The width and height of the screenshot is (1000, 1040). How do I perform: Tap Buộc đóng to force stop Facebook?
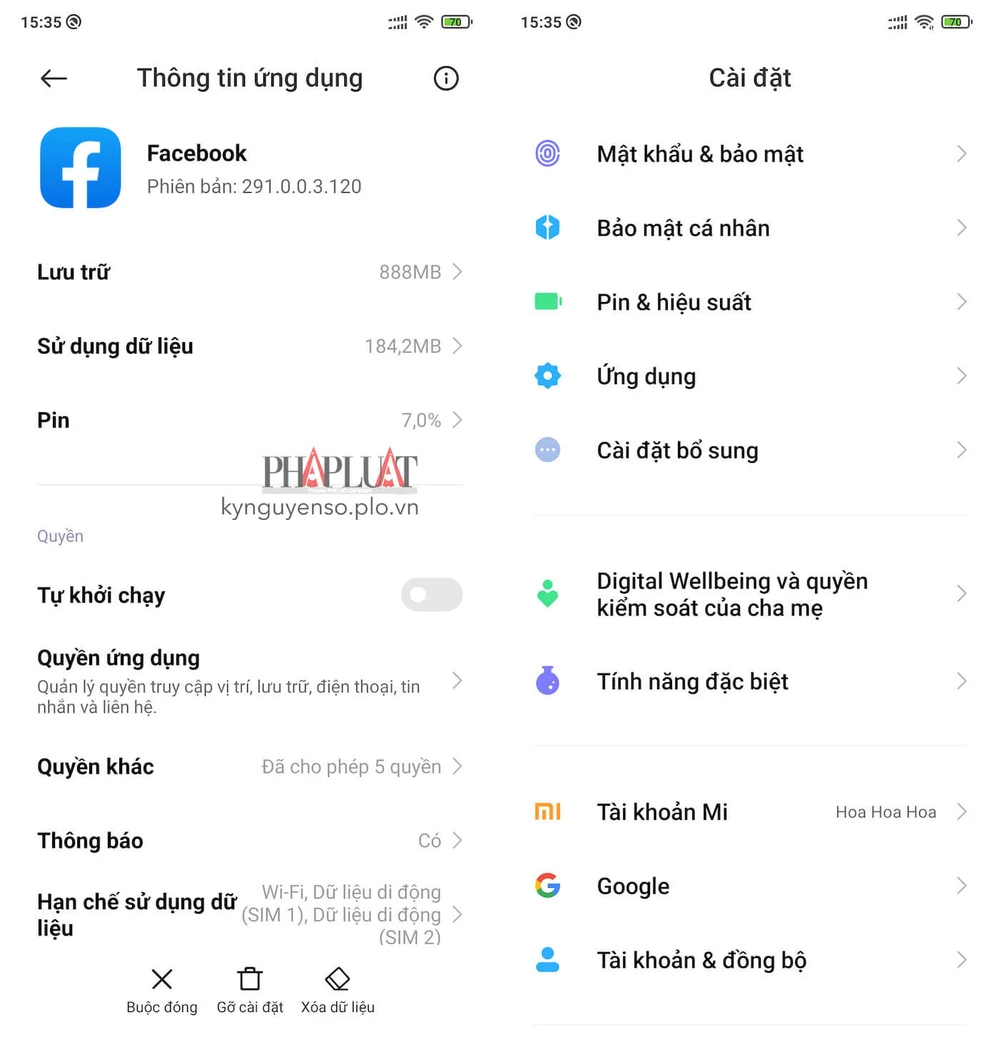click(x=162, y=990)
